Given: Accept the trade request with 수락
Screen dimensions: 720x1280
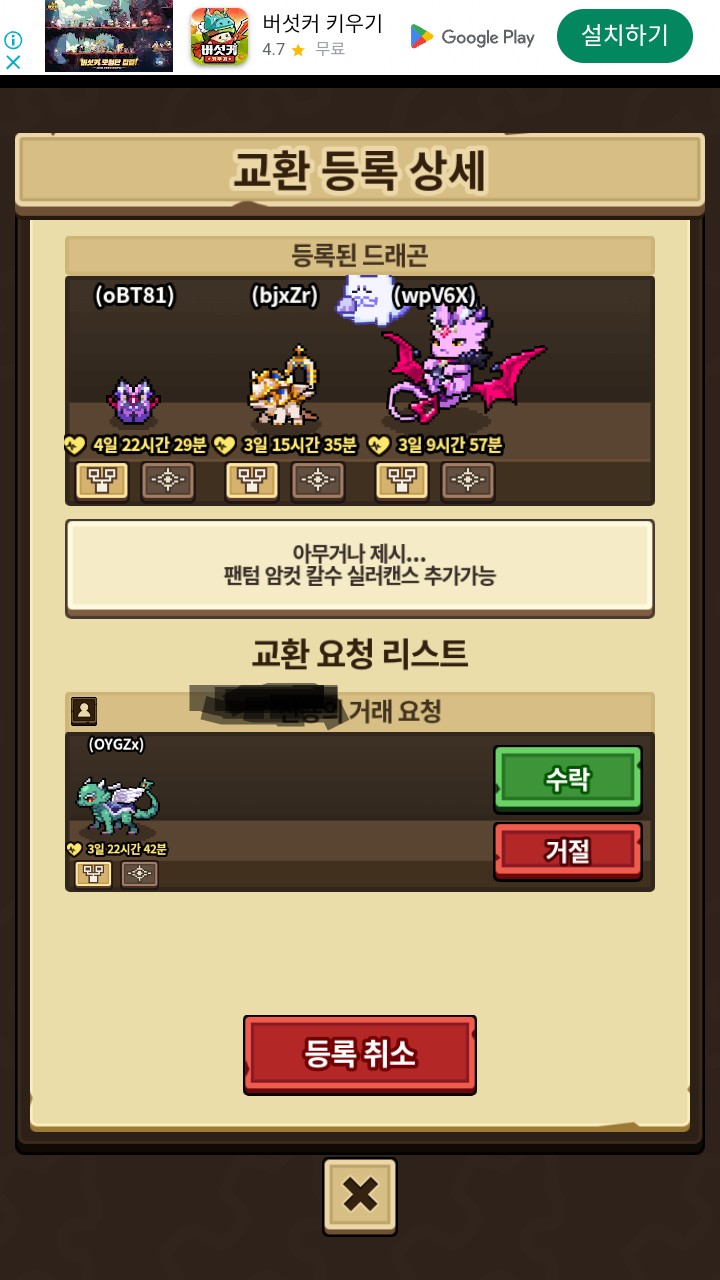Looking at the screenshot, I should [567, 778].
